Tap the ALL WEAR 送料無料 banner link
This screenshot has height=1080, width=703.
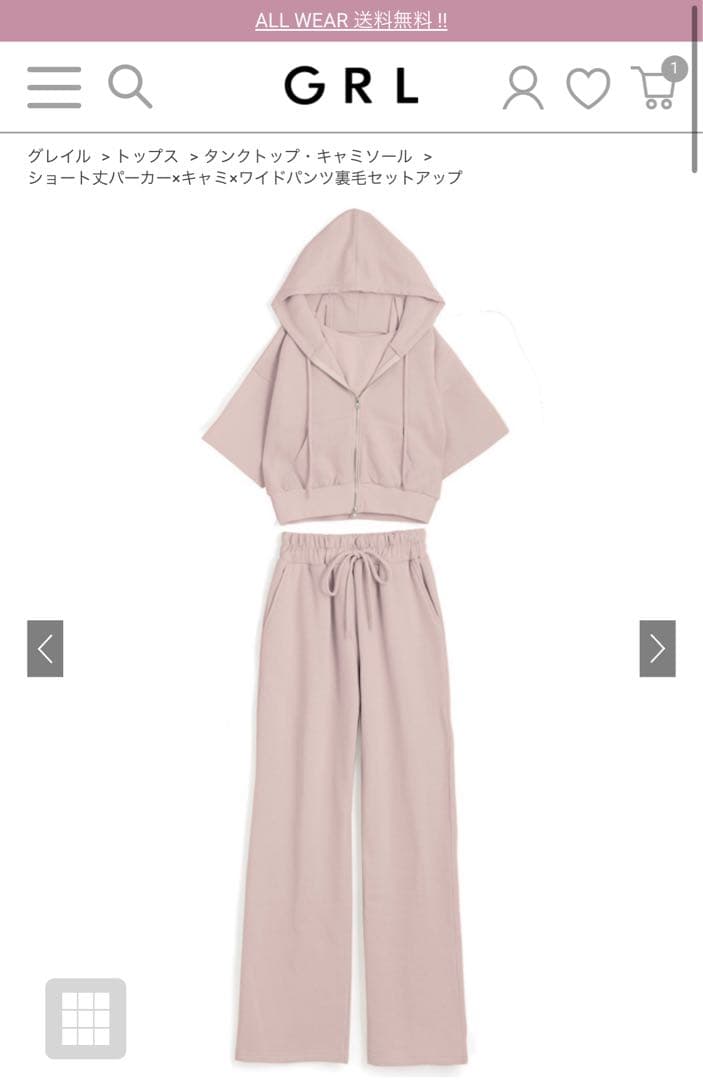pos(351,21)
